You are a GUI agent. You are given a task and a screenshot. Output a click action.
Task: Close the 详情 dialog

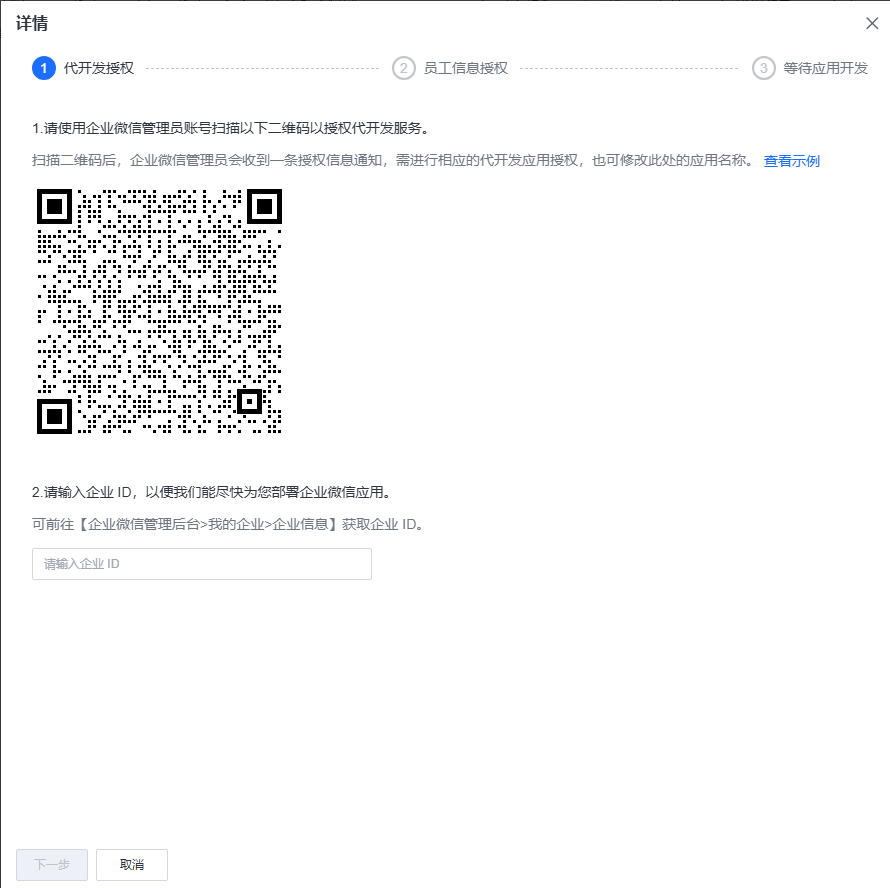[x=872, y=23]
